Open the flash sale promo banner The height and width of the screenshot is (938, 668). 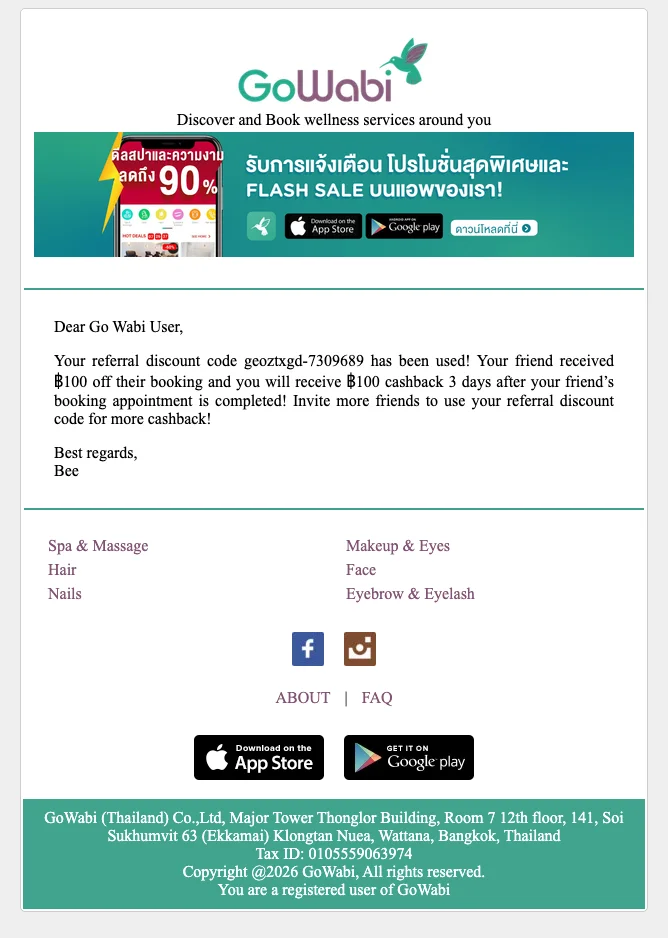point(333,195)
